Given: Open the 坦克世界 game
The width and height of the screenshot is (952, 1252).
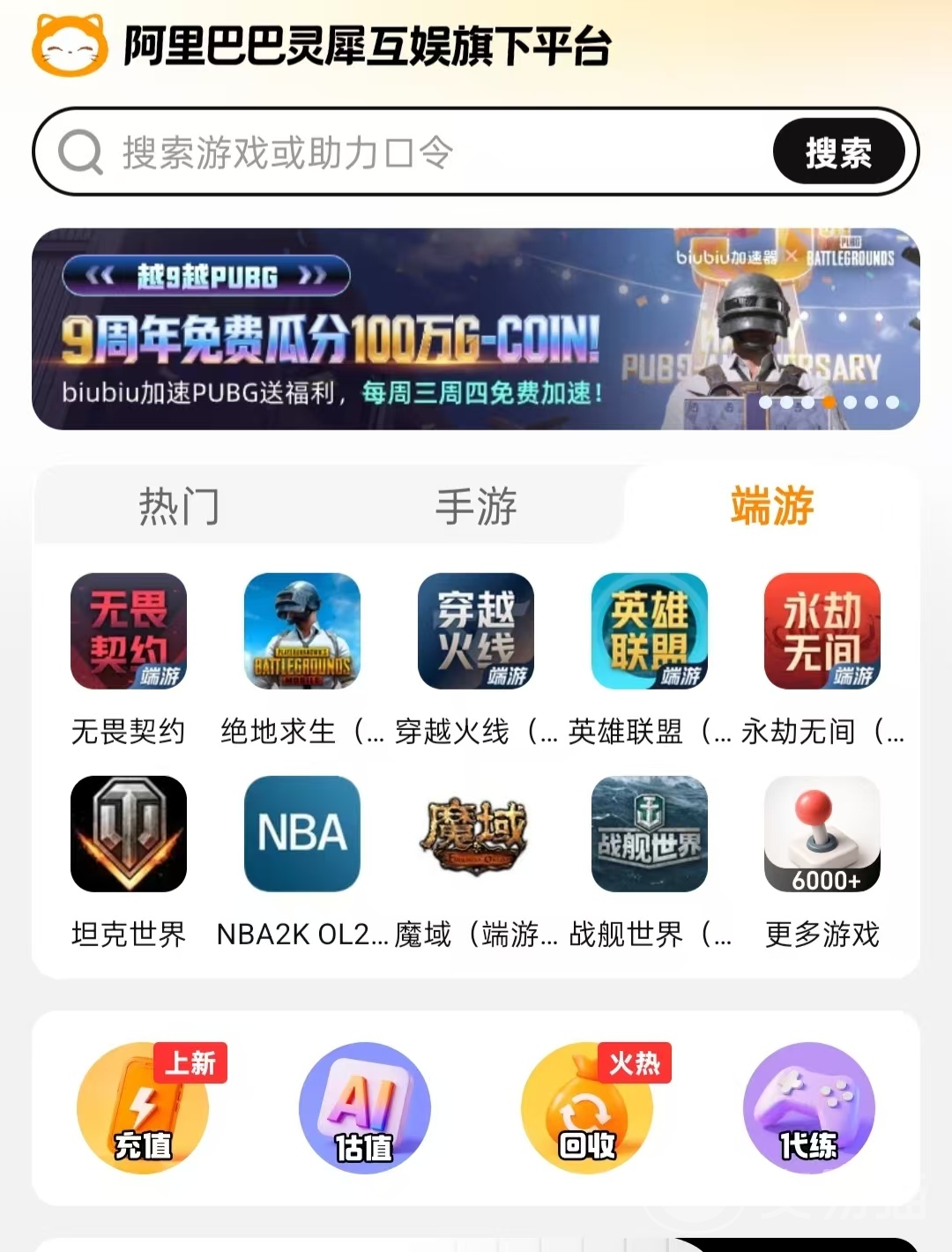Looking at the screenshot, I should [x=129, y=834].
